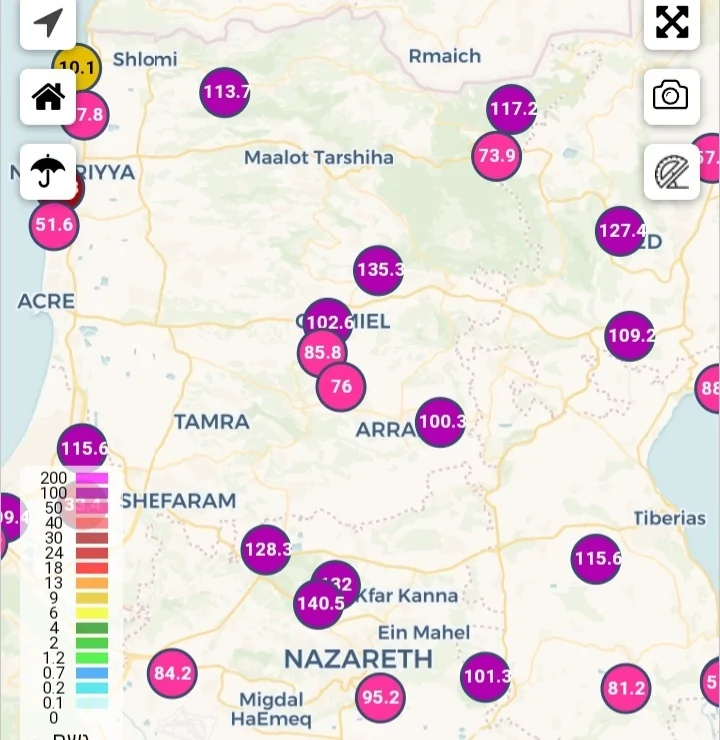Select the 140.5 station marker
The height and width of the screenshot is (740, 720).
(x=319, y=604)
